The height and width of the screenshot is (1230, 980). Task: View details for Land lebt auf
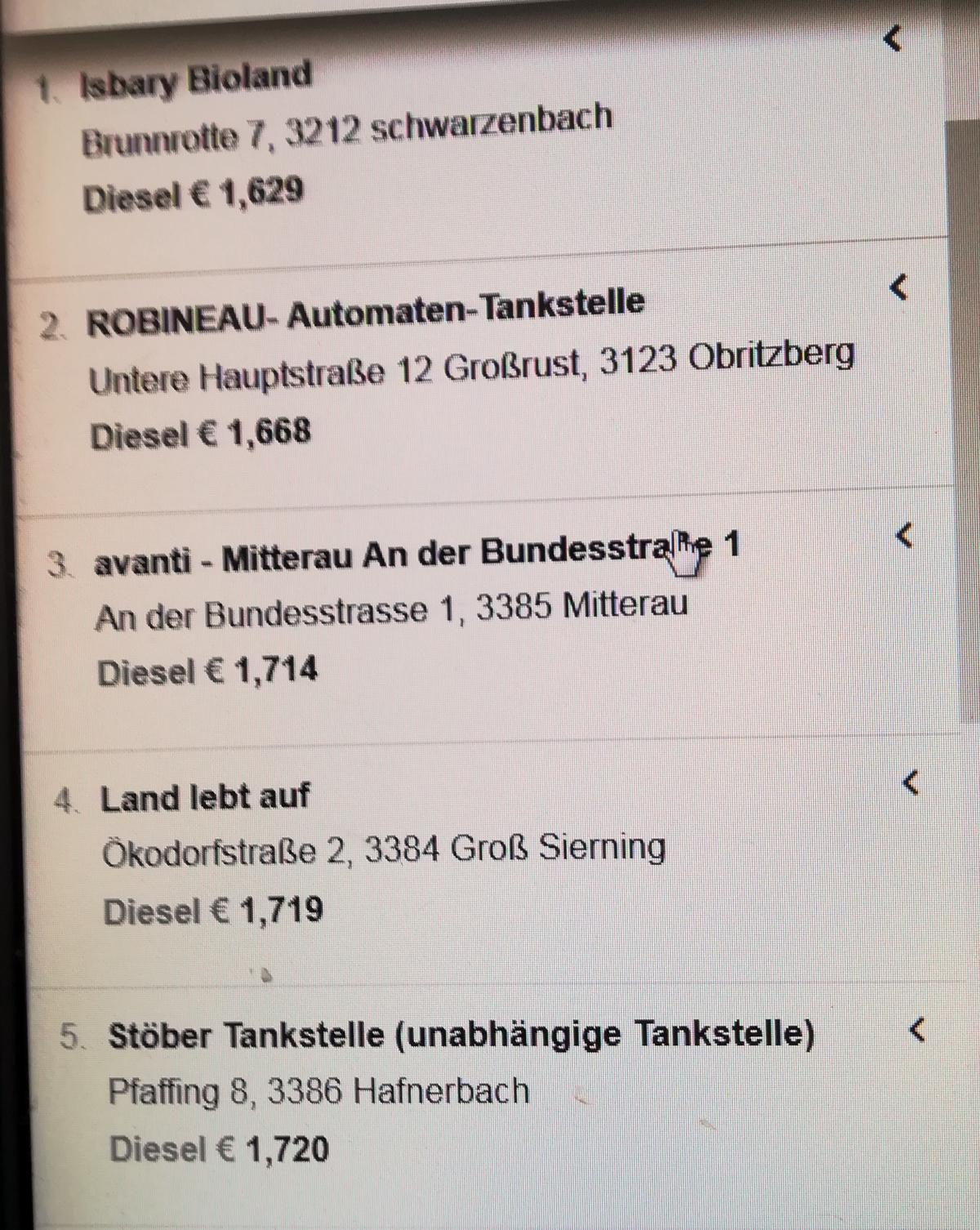[x=204, y=798]
